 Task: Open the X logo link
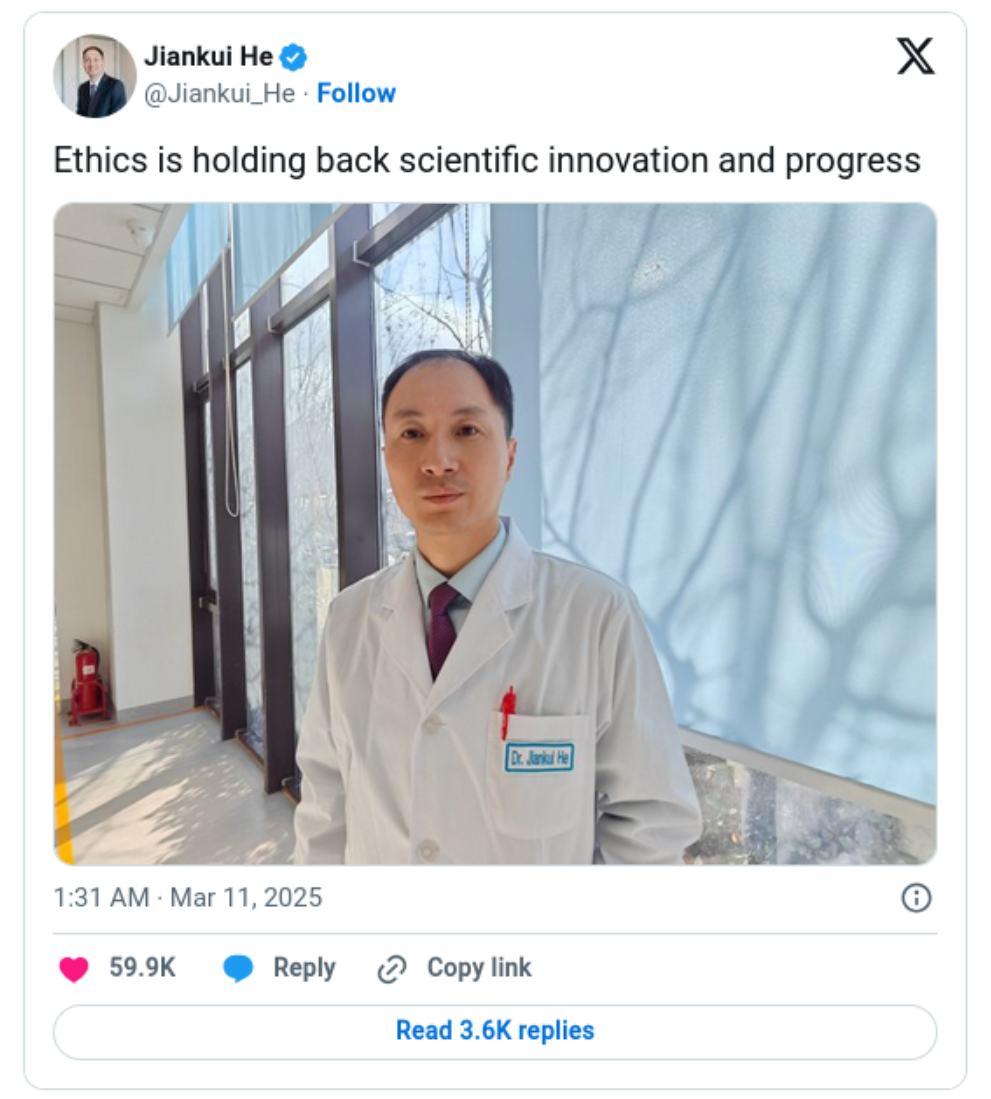click(x=914, y=58)
